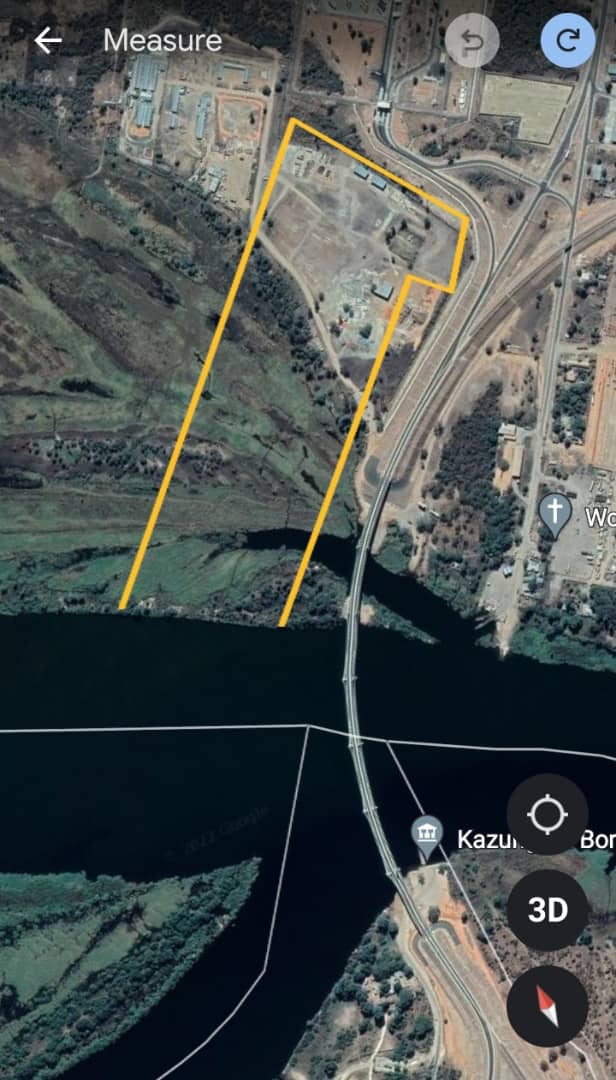Tap the redo arrow button
The height and width of the screenshot is (1080, 616).
(x=567, y=41)
